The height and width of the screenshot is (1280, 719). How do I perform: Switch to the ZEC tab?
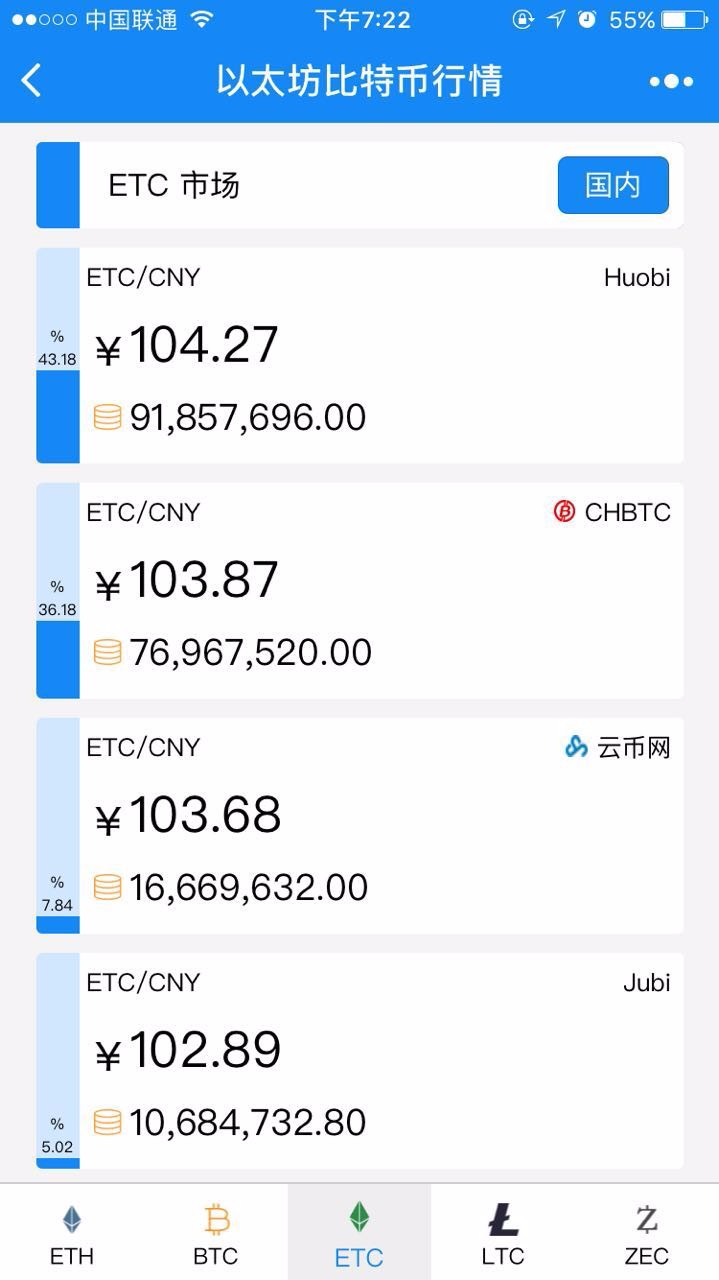[x=647, y=1233]
